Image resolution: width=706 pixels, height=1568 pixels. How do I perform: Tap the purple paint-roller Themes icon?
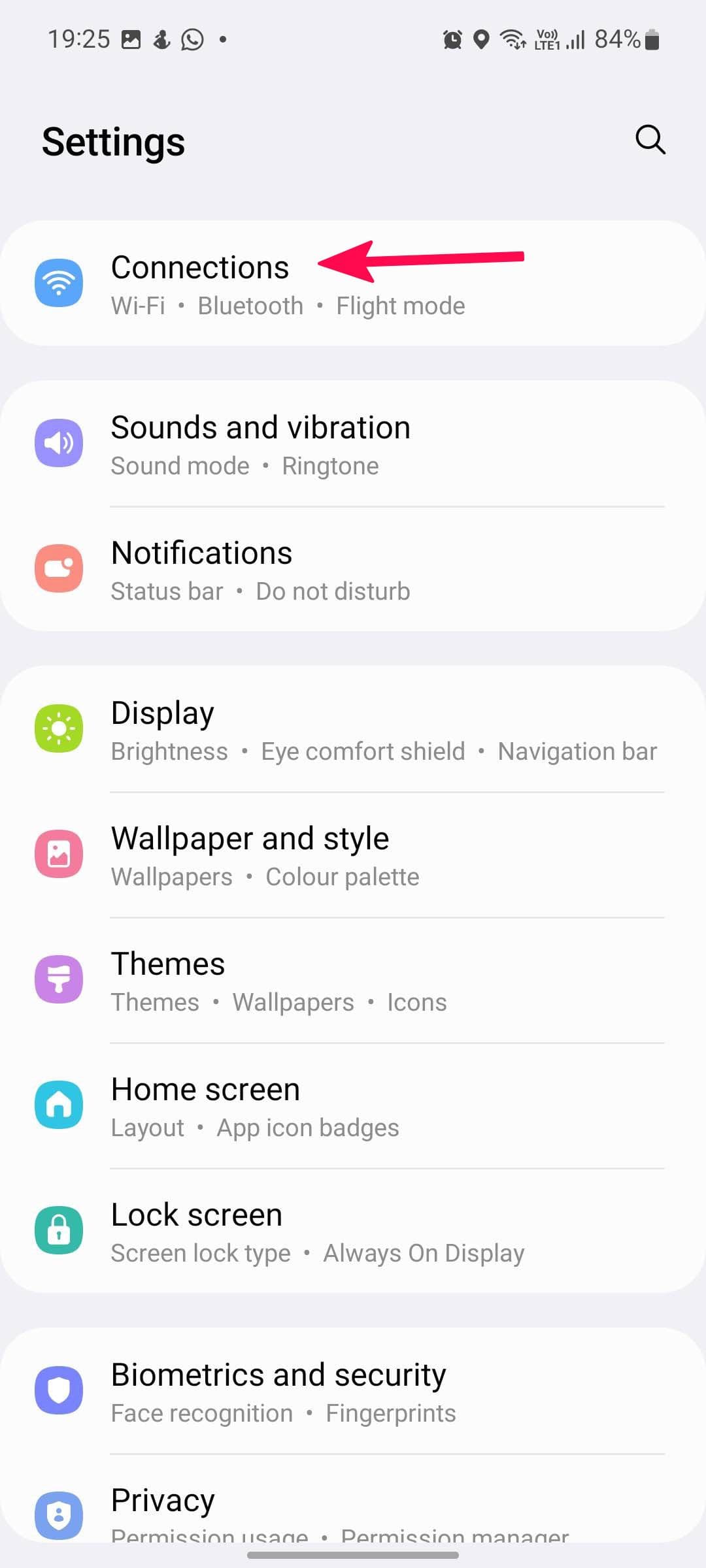59,979
